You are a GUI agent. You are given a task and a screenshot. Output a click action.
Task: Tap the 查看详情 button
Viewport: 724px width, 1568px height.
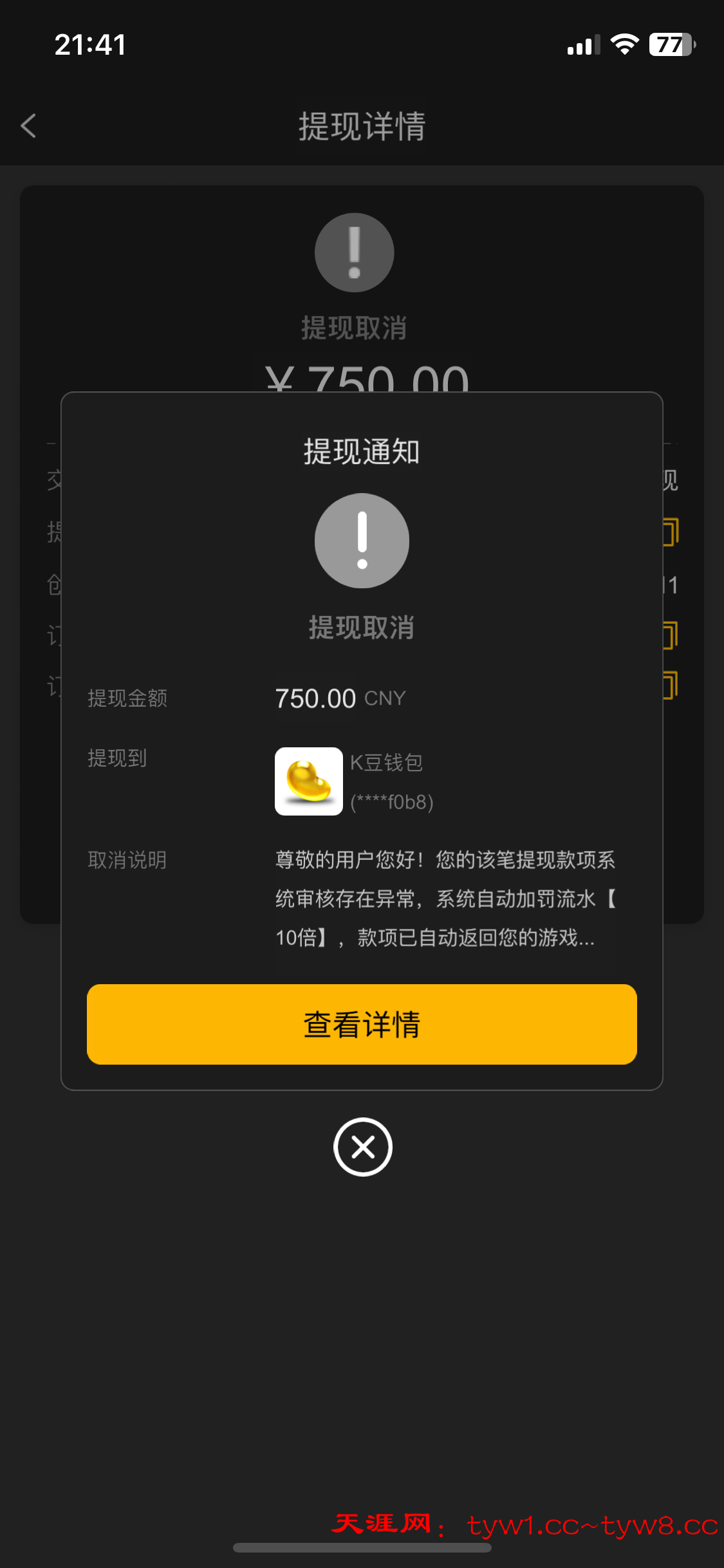362,1024
